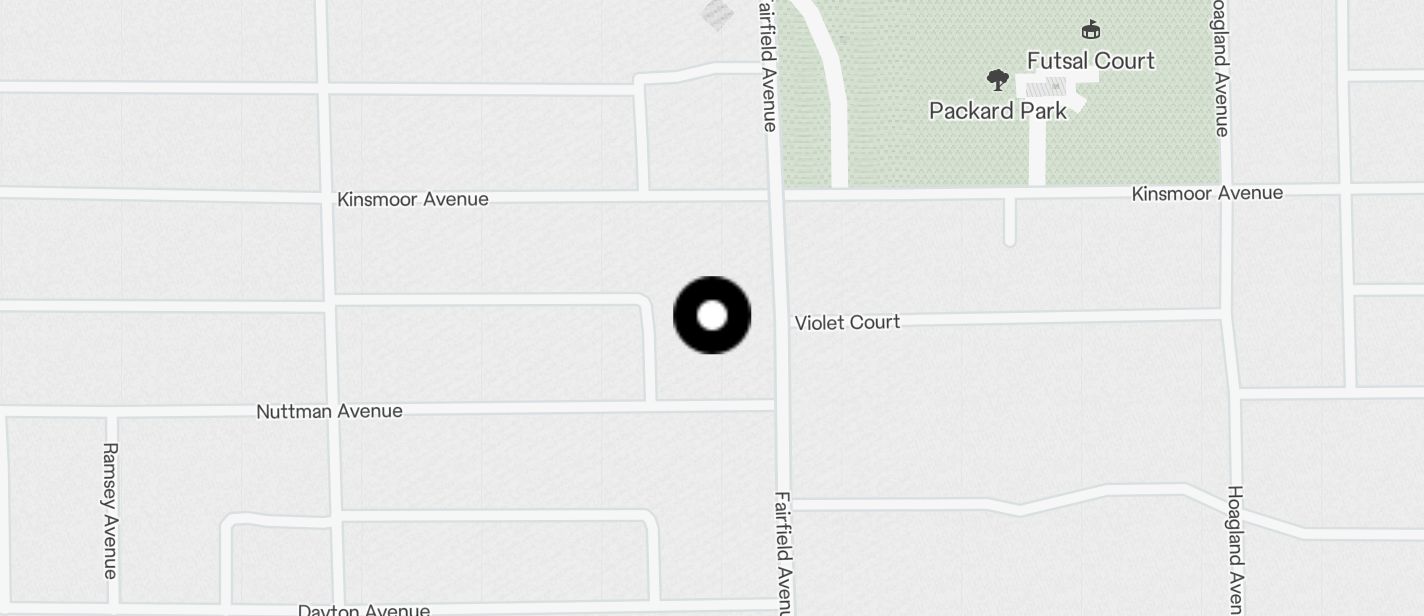
Task: Select the Futsal Court map marker
Action: pos(1091,31)
